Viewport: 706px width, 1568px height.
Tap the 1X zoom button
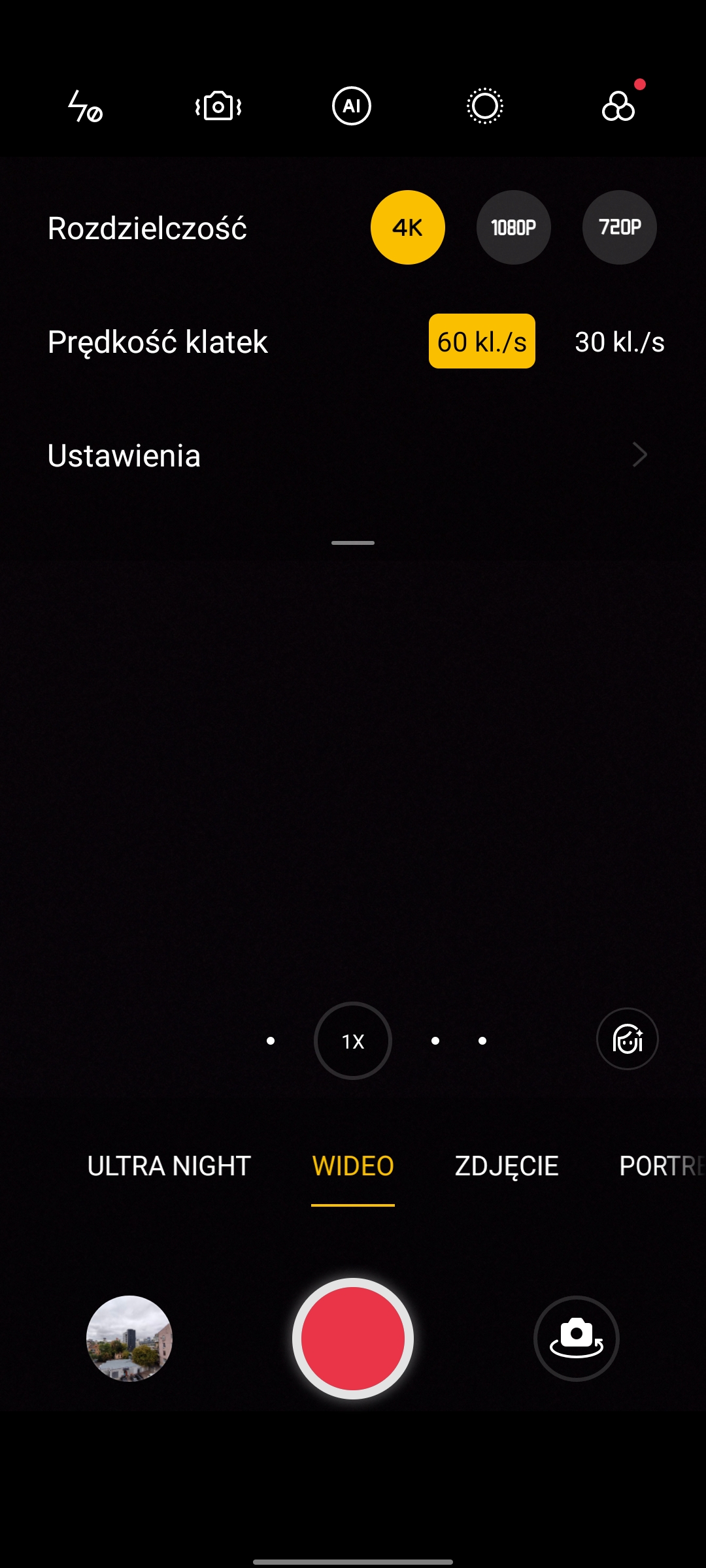[x=353, y=1041]
